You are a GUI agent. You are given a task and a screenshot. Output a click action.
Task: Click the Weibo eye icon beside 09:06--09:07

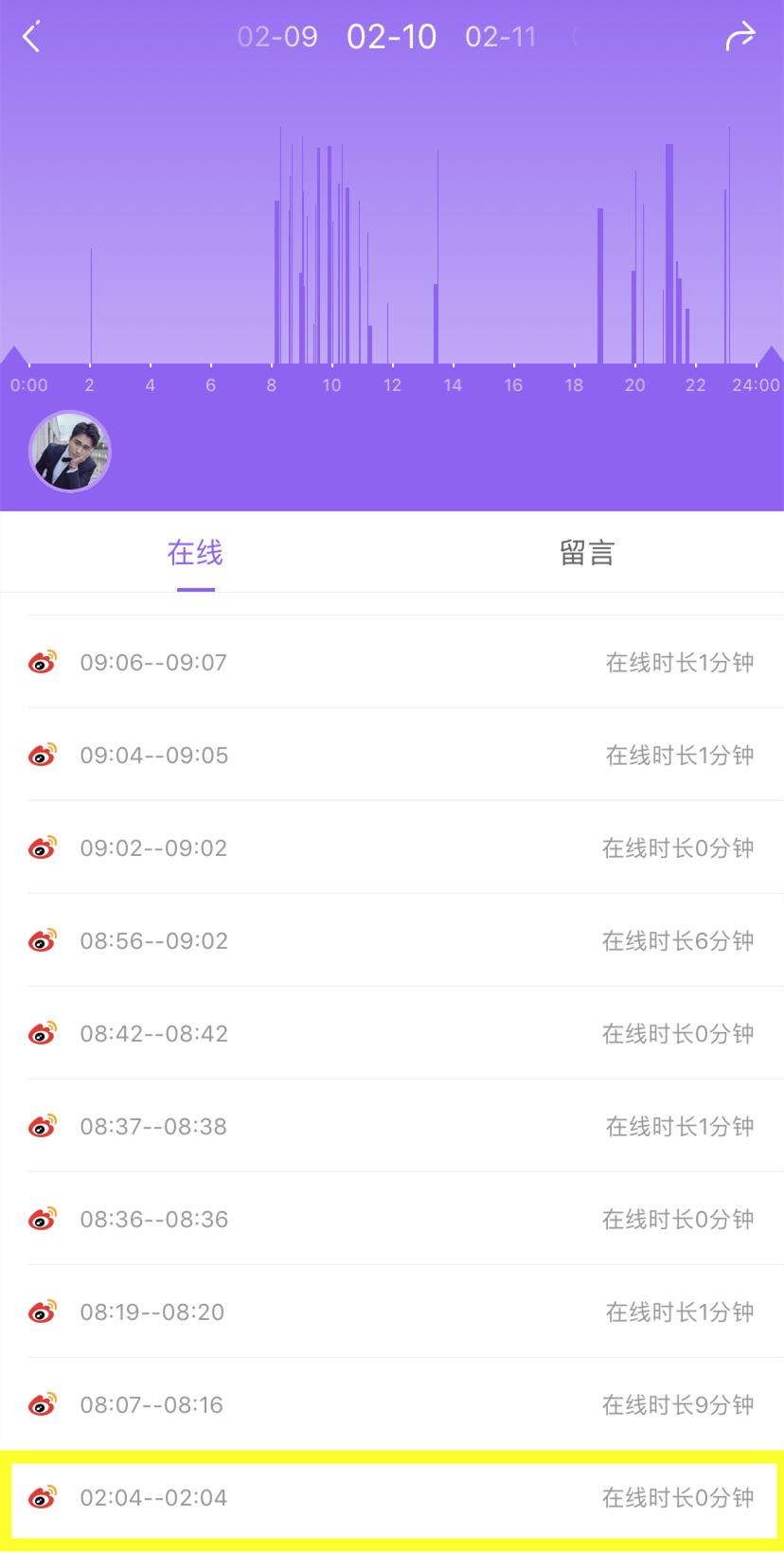click(43, 661)
